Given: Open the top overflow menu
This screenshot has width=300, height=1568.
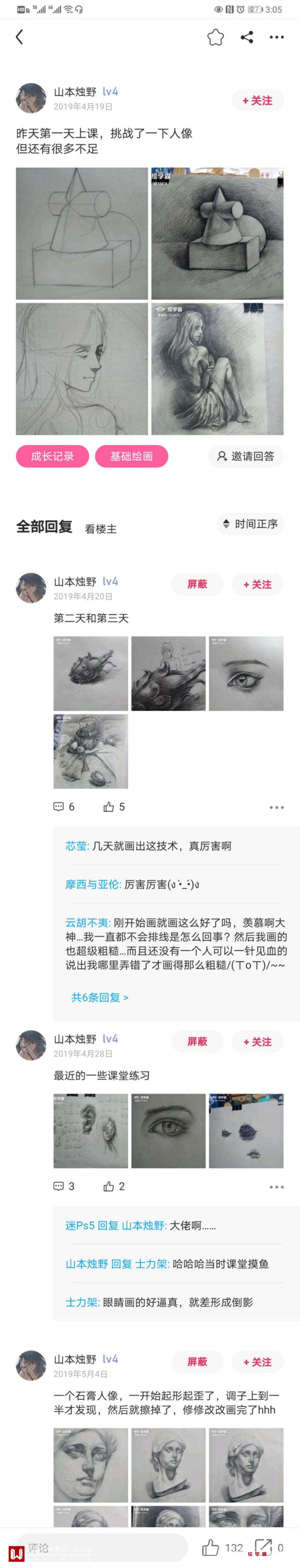Looking at the screenshot, I should coord(277,37).
